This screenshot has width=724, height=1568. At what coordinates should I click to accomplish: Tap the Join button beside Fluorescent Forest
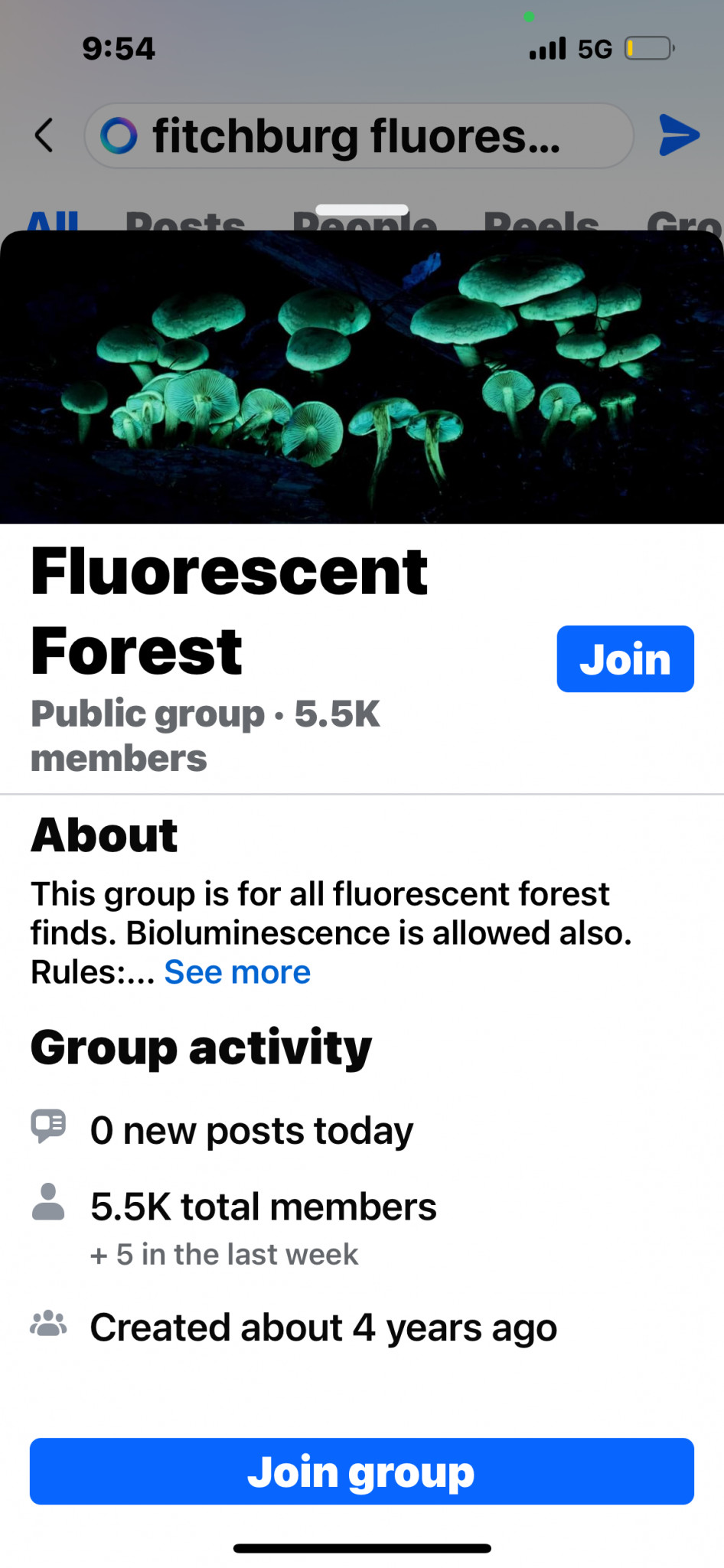(625, 658)
